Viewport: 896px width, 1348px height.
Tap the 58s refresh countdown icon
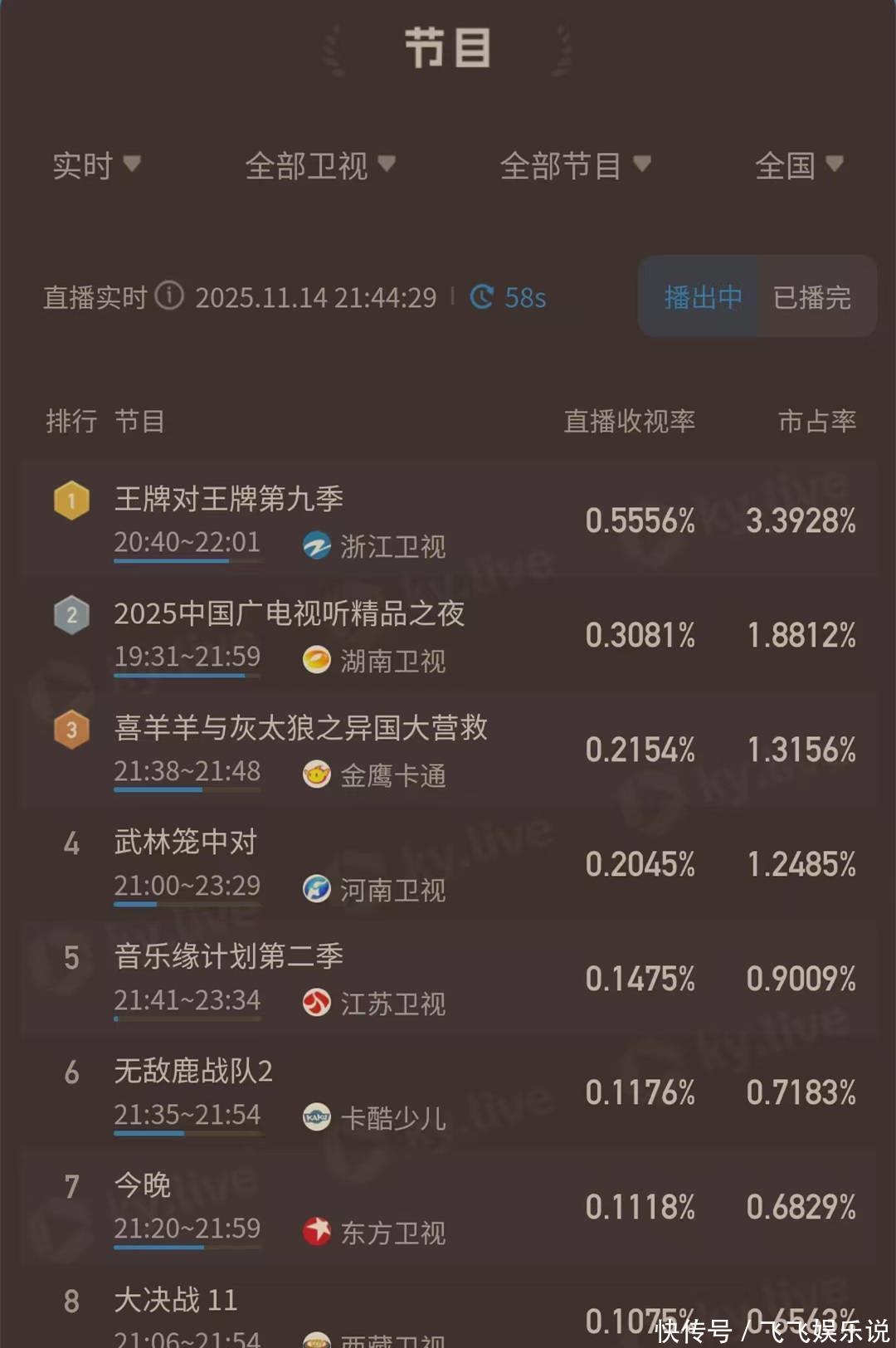482,297
